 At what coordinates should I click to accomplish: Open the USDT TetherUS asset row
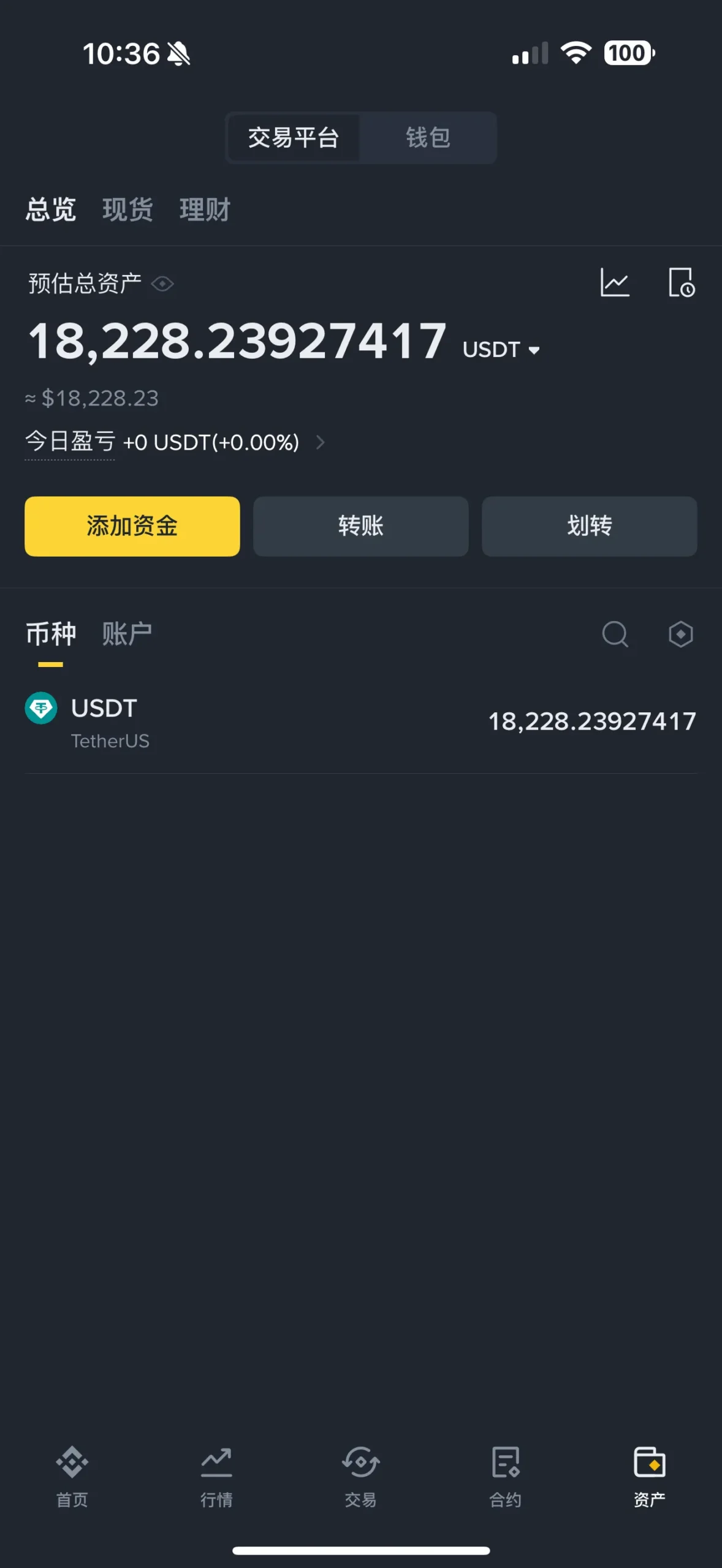pyautogui.click(x=360, y=722)
